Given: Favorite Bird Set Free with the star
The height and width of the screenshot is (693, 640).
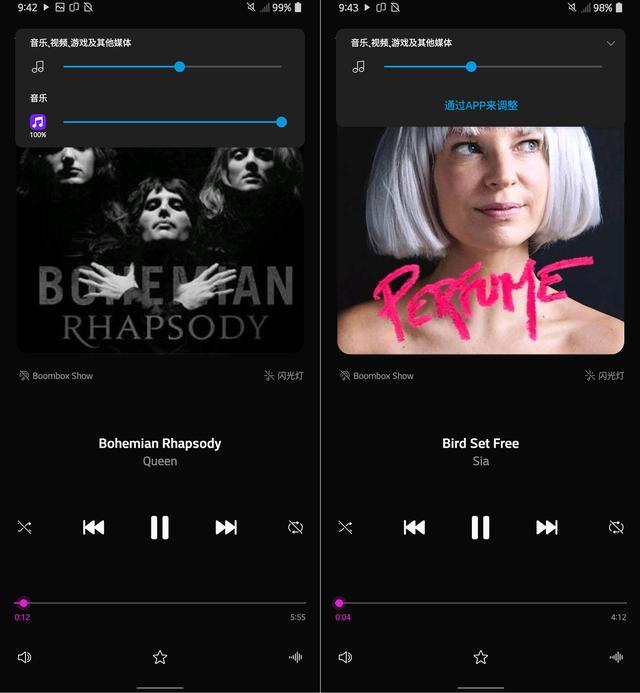Looking at the screenshot, I should (480, 657).
